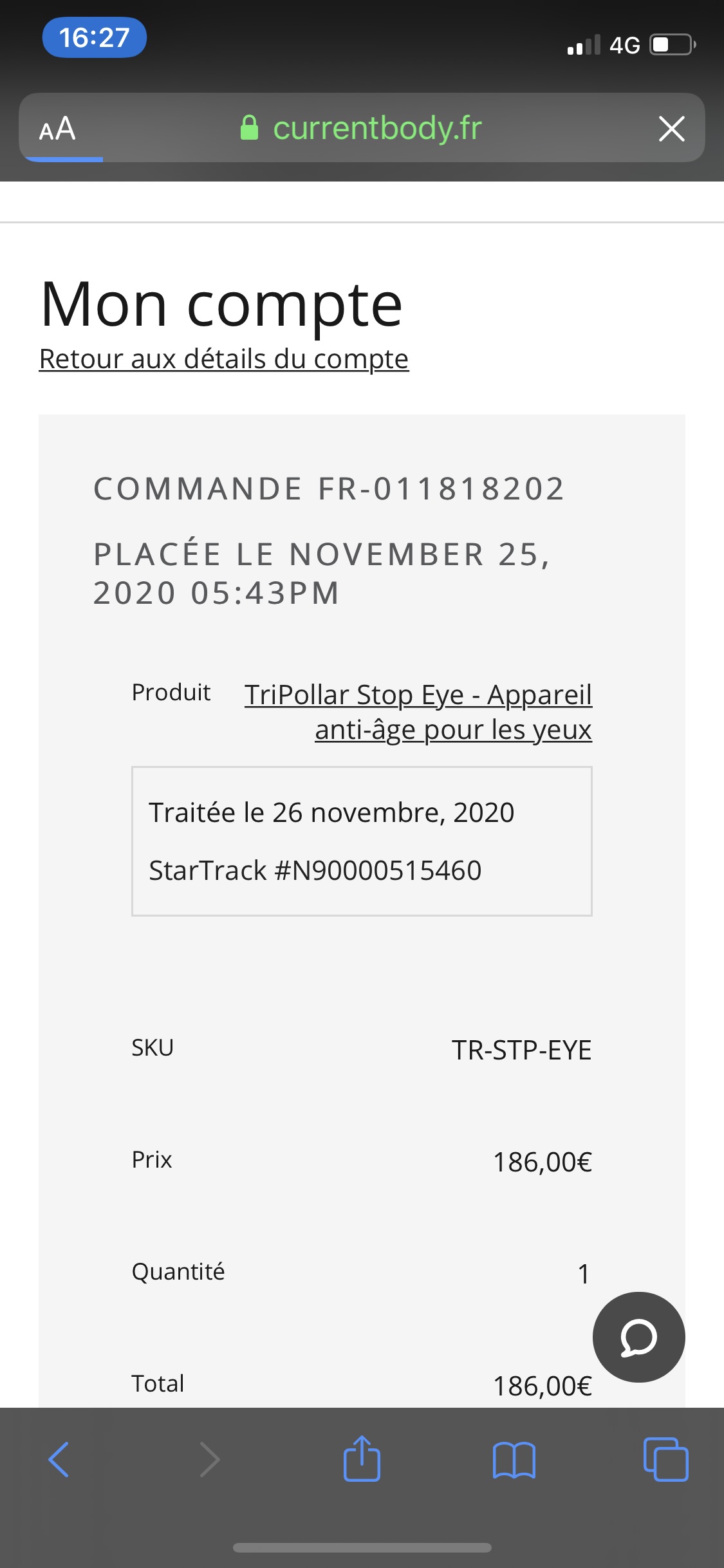Open the Safari share sheet

click(362, 1459)
